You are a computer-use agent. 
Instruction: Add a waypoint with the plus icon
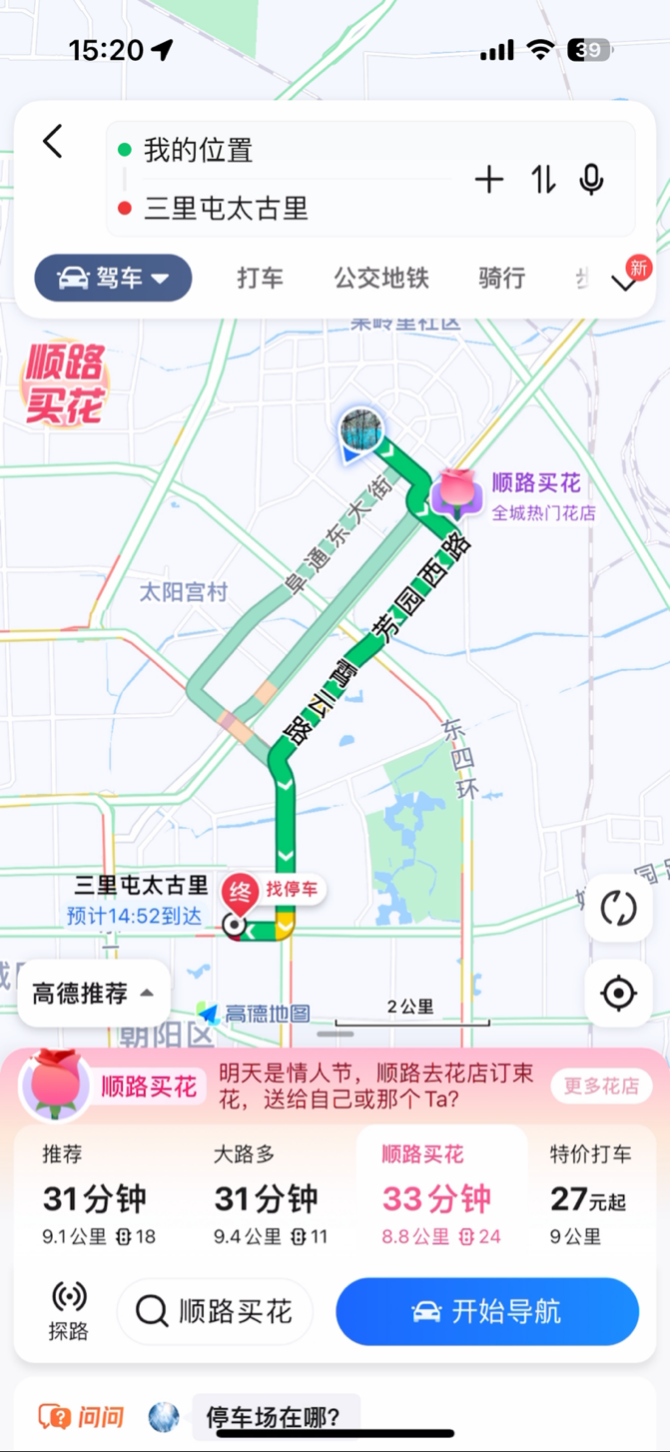488,180
